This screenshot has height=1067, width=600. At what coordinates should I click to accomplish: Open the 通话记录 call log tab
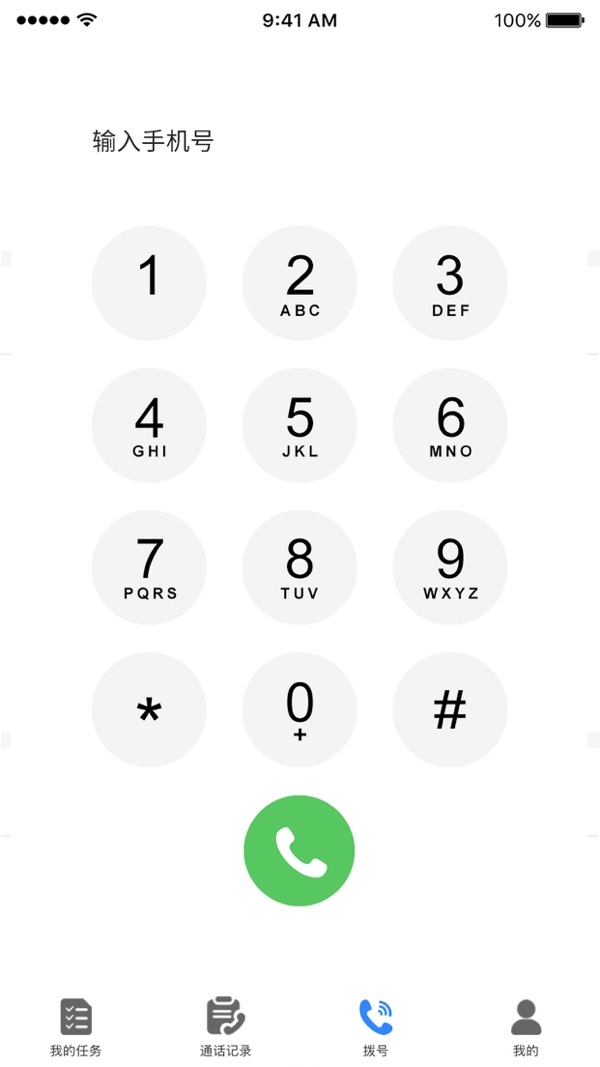(225, 1028)
